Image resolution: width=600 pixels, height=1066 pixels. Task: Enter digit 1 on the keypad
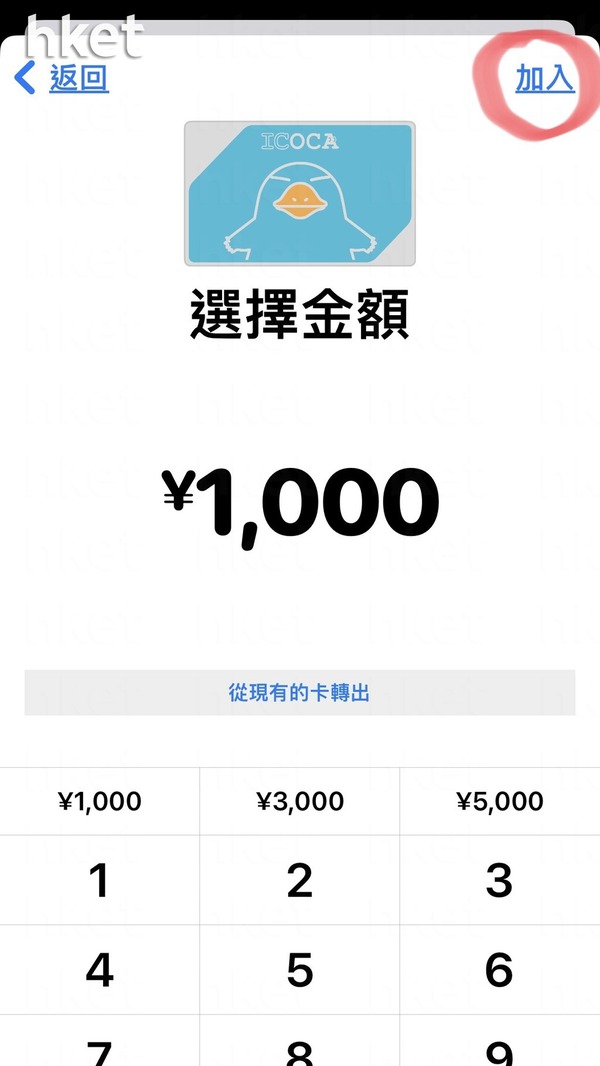click(x=100, y=880)
